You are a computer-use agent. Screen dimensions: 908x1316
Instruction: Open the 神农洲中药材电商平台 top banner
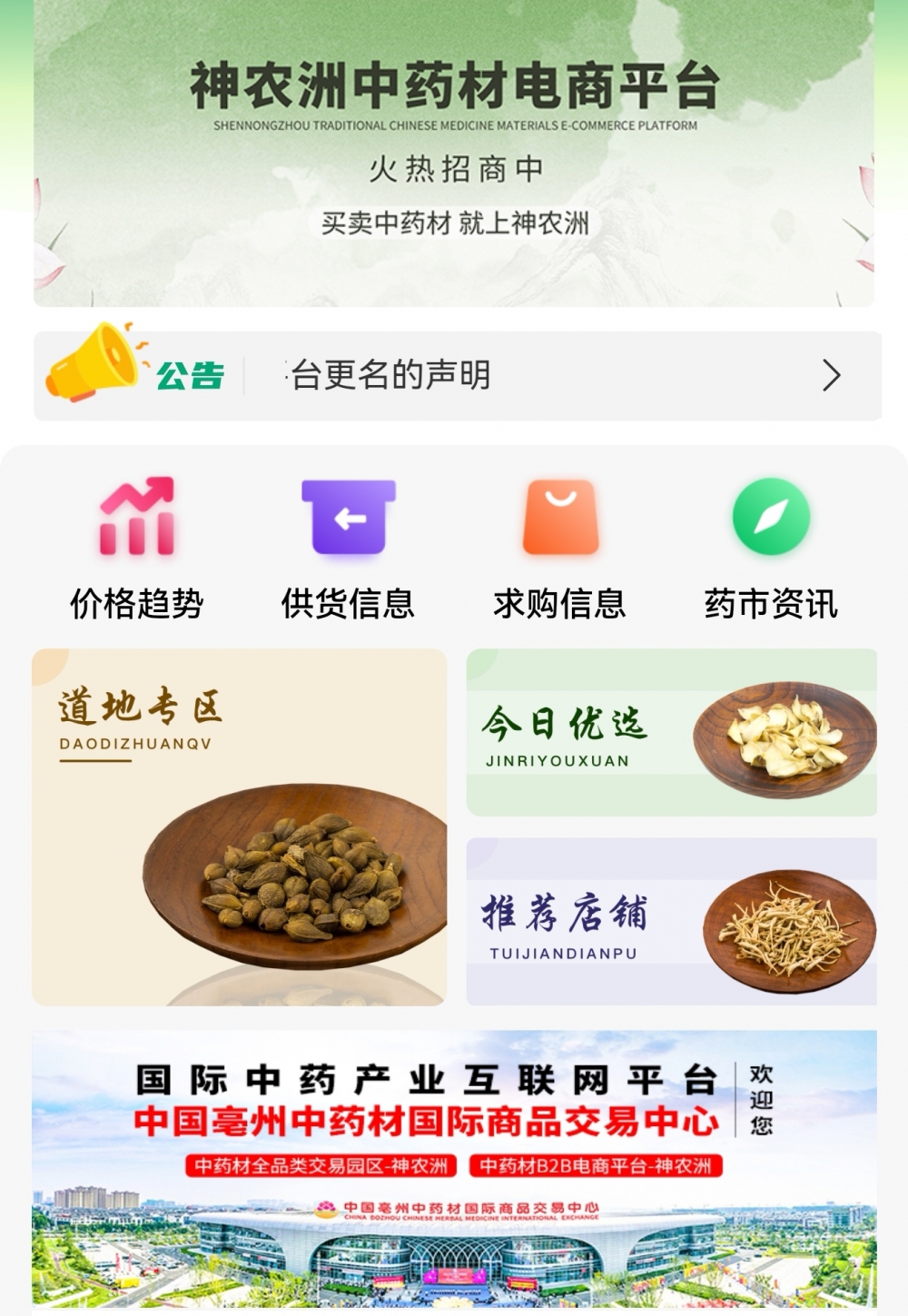[x=454, y=153]
